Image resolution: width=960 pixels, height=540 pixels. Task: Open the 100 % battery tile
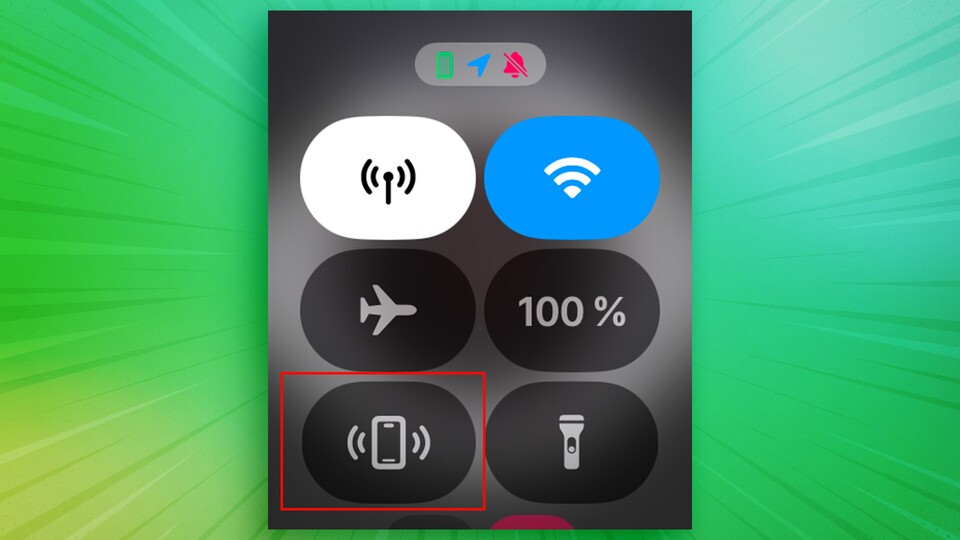[x=572, y=311]
